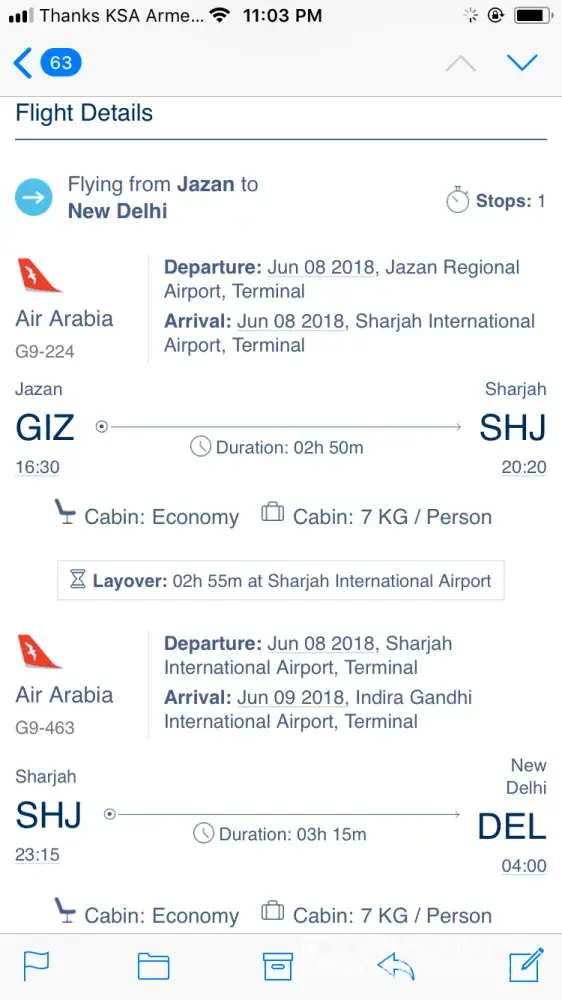Screen dimensions: 562x1000
Task: Compose a new email
Action: click(527, 965)
